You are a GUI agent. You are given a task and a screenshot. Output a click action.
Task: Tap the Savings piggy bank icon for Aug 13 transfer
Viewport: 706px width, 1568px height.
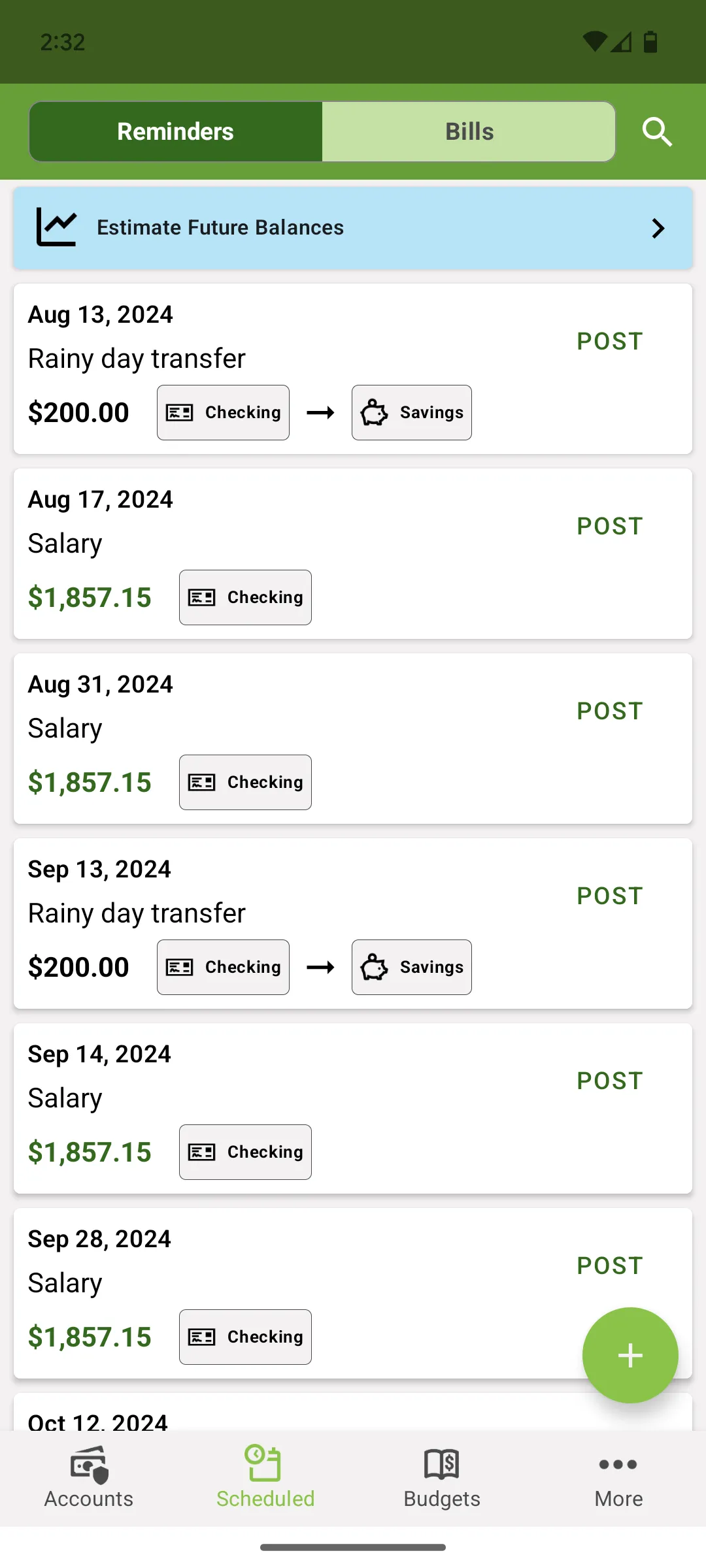375,412
